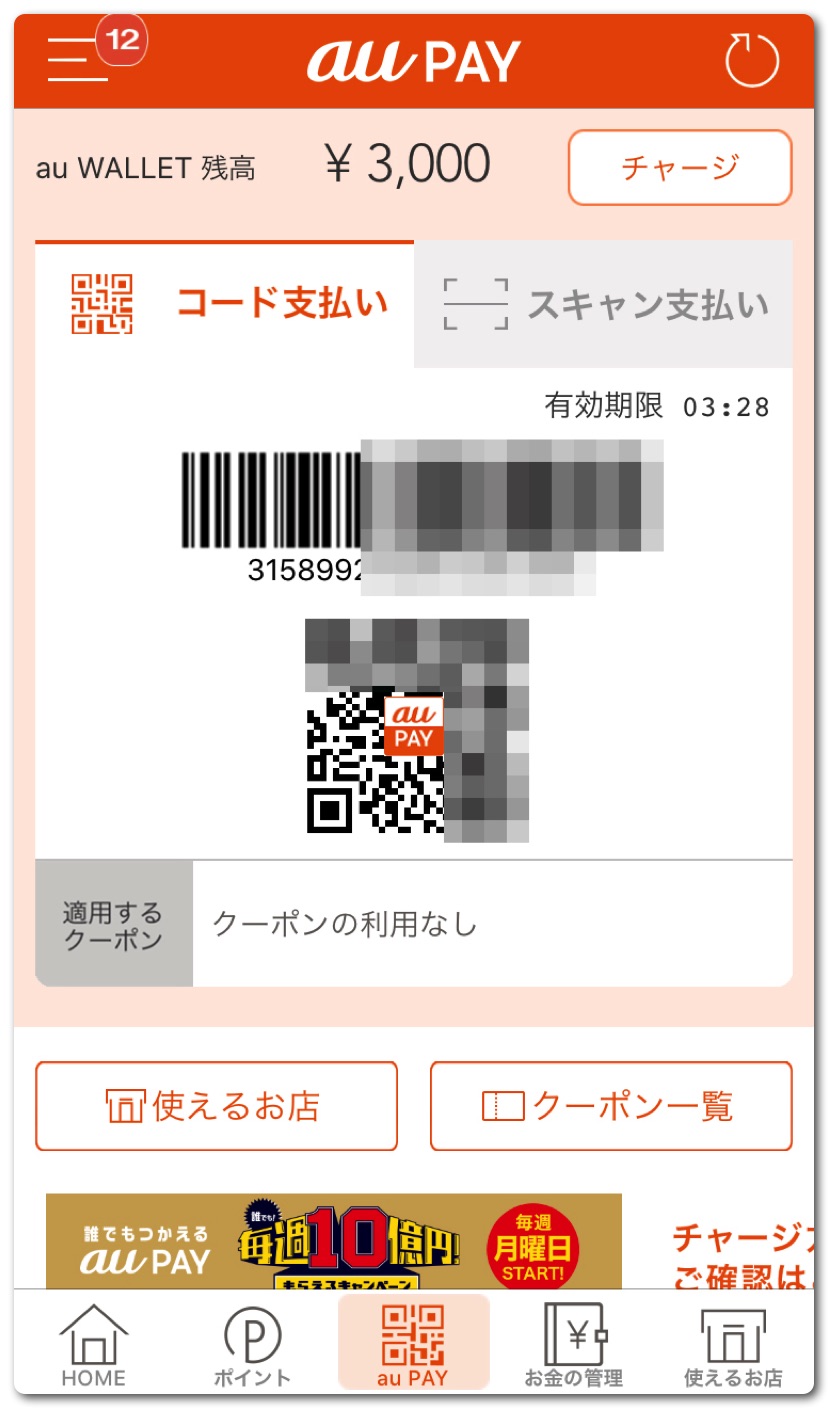Screen dimensions: 828x1408
Task: Open 使えるお店 button
Action: pyautogui.click(x=216, y=1106)
